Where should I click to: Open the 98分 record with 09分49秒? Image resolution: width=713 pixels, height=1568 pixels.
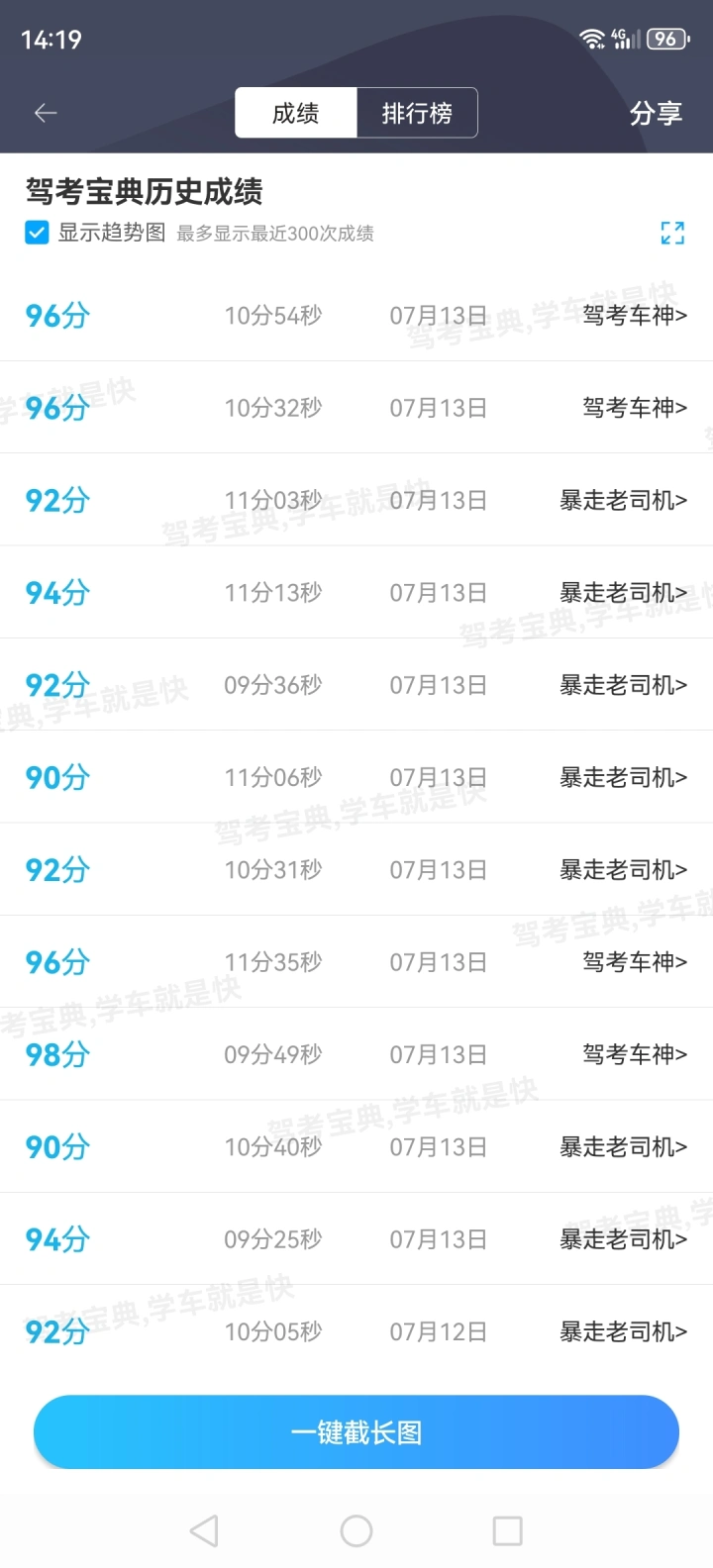tap(356, 1054)
